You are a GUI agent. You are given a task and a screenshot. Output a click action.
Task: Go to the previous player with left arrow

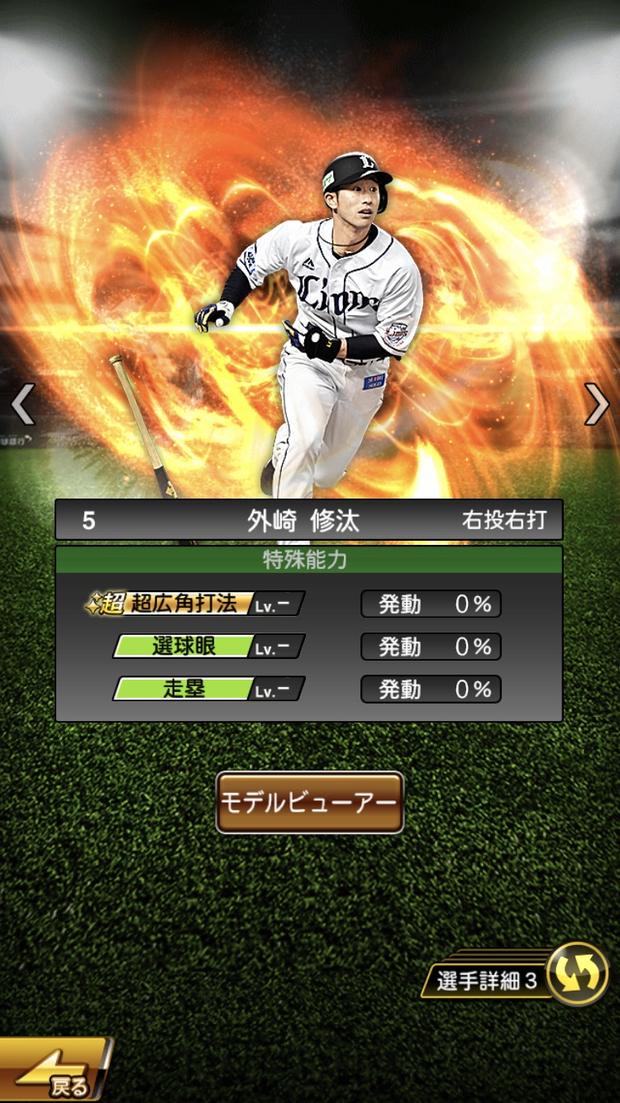22,404
